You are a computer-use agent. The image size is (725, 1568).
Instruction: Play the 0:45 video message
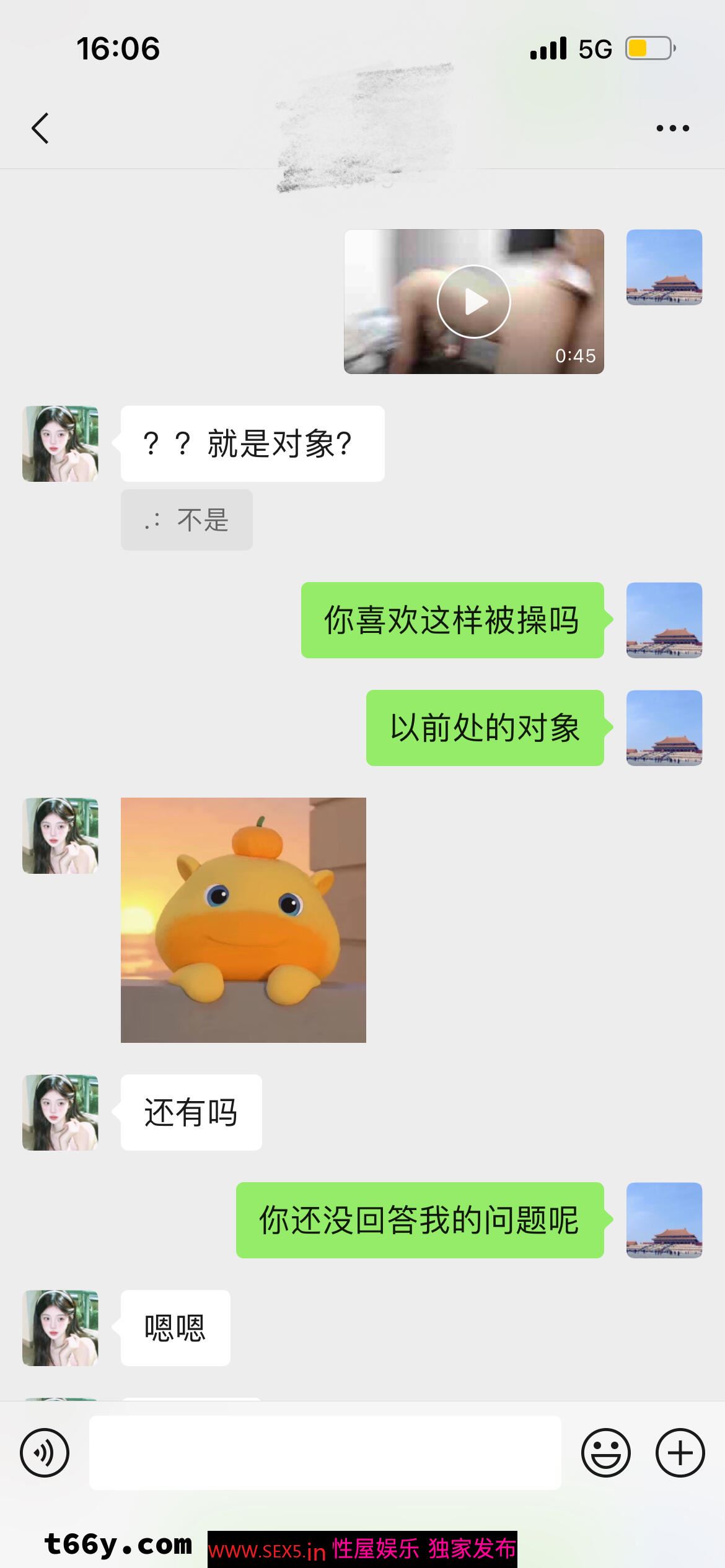point(474,302)
